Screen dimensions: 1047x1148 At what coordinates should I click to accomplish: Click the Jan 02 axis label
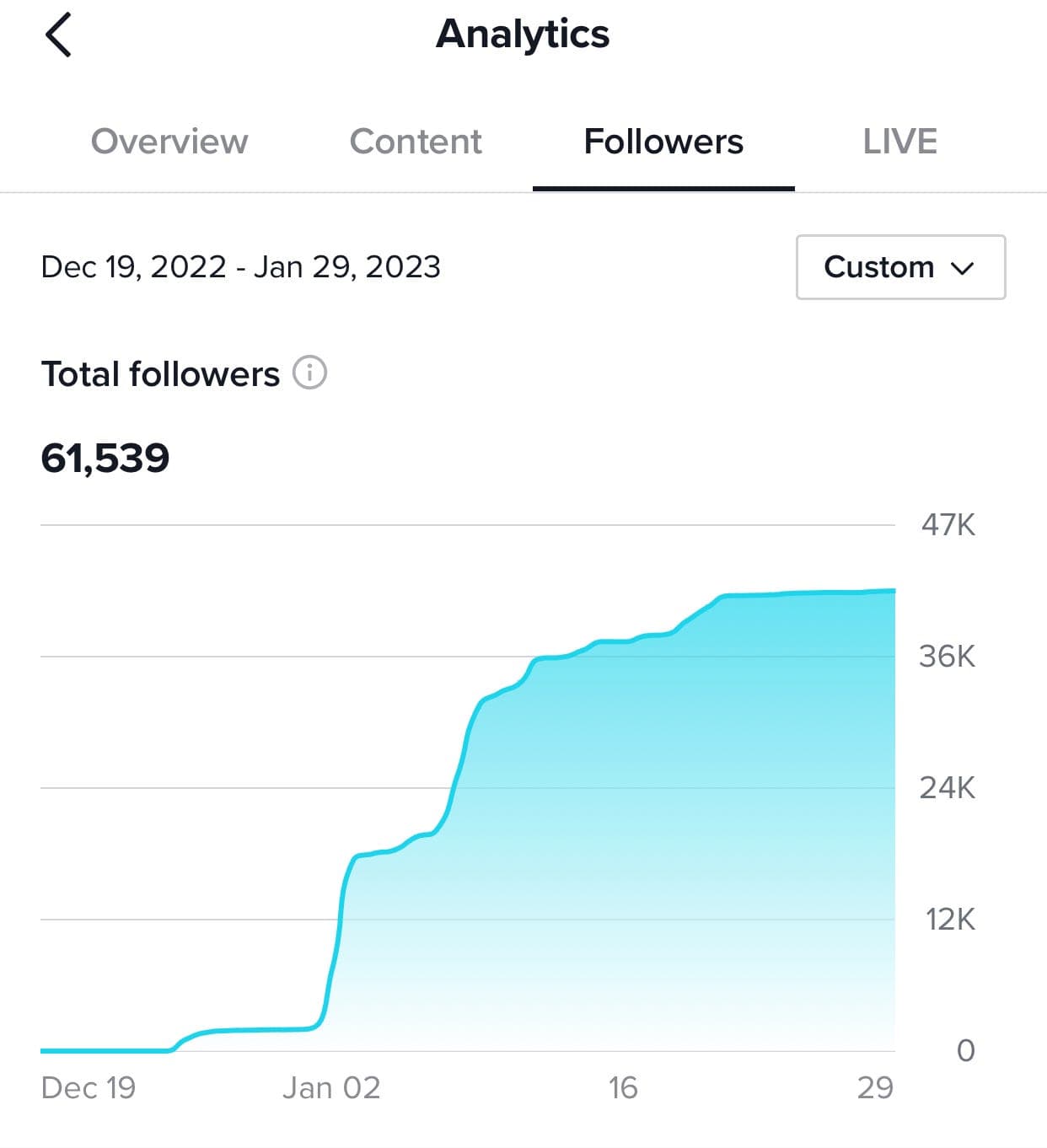(331, 1087)
